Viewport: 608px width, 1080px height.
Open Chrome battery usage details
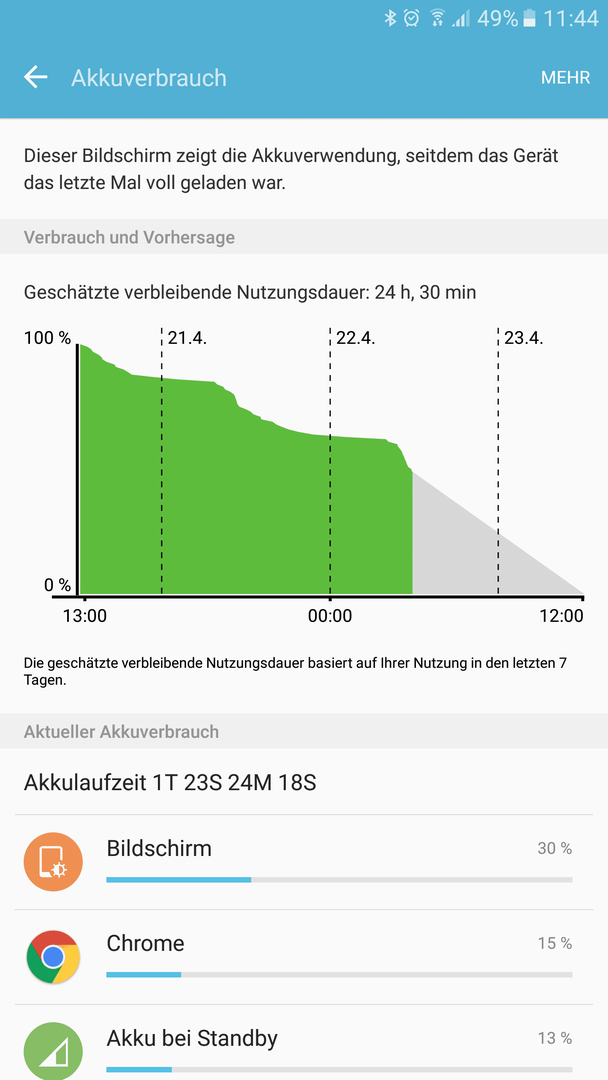point(304,957)
